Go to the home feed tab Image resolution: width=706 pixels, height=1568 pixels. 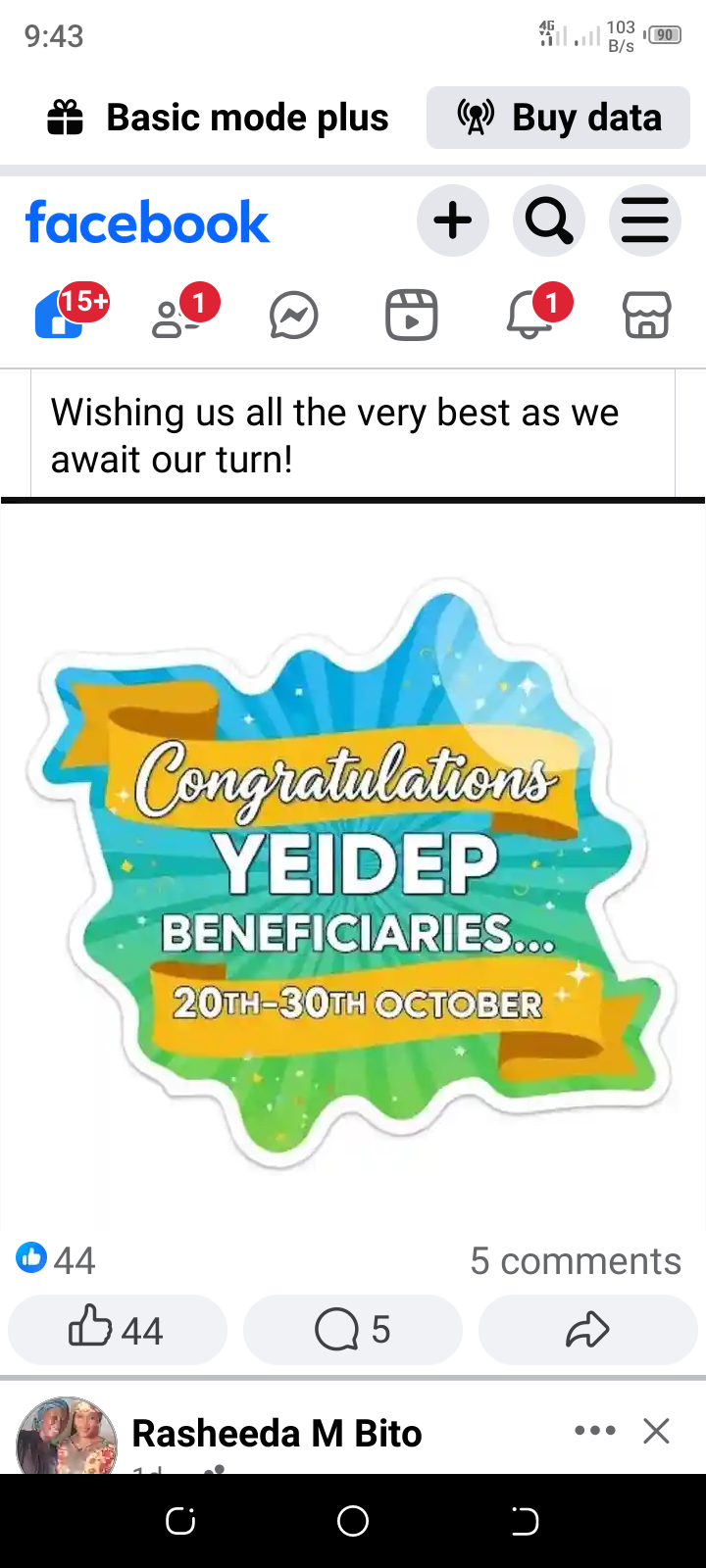61,316
